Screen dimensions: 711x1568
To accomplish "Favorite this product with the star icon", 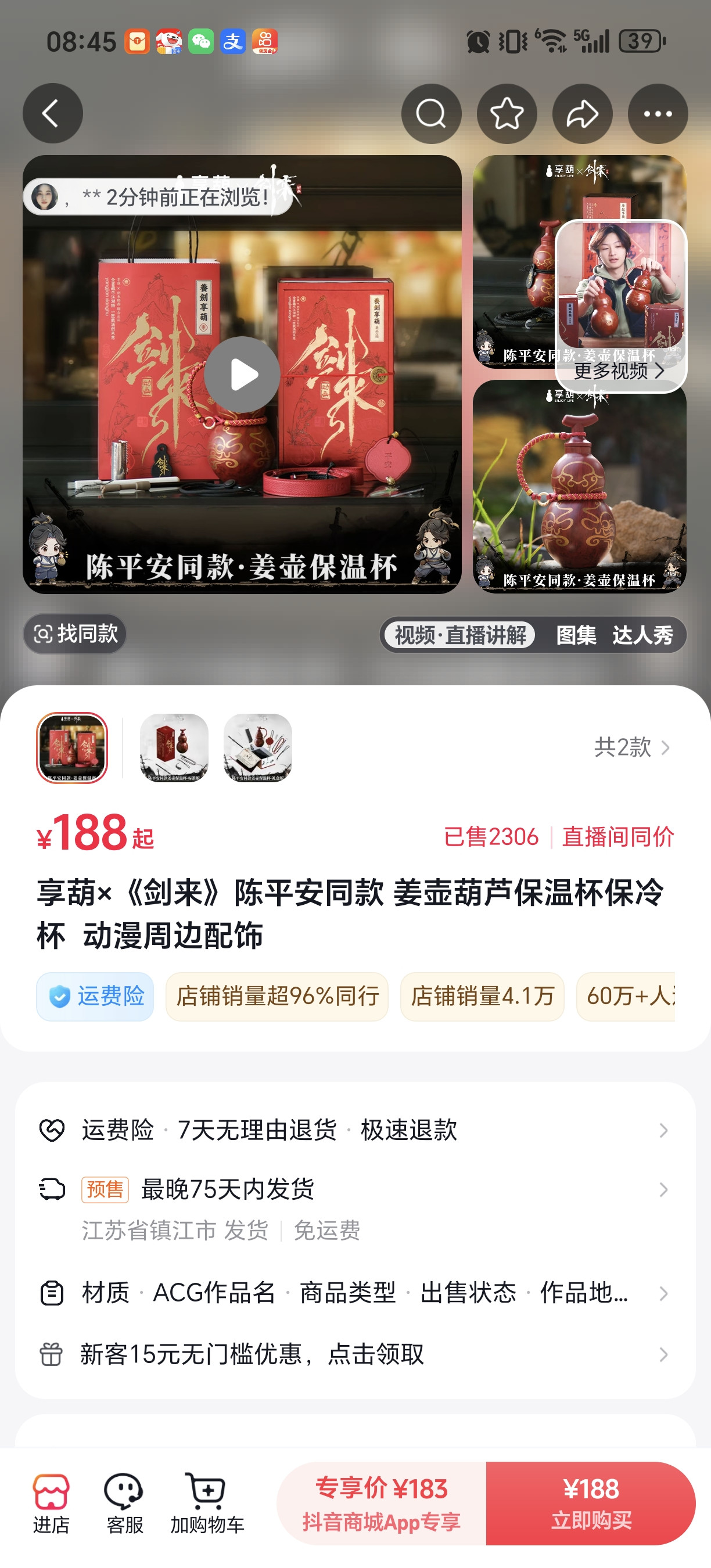I will point(507,114).
